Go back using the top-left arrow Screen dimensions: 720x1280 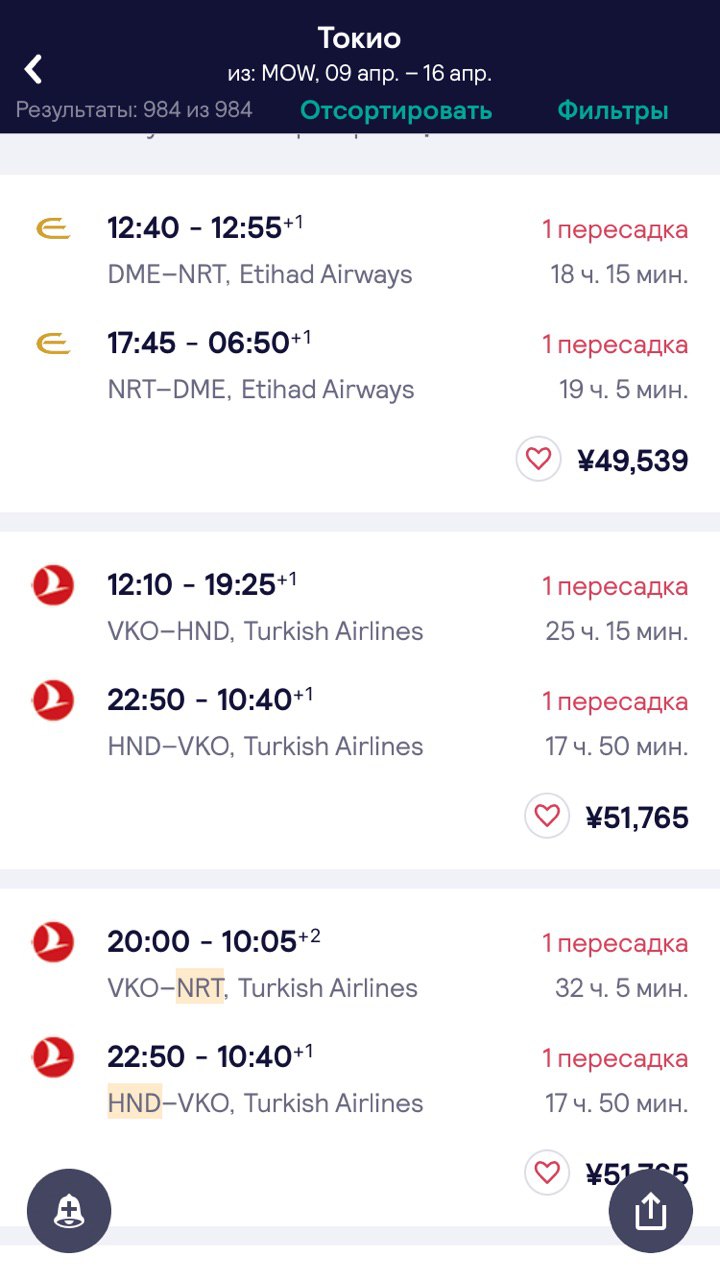(x=33, y=69)
